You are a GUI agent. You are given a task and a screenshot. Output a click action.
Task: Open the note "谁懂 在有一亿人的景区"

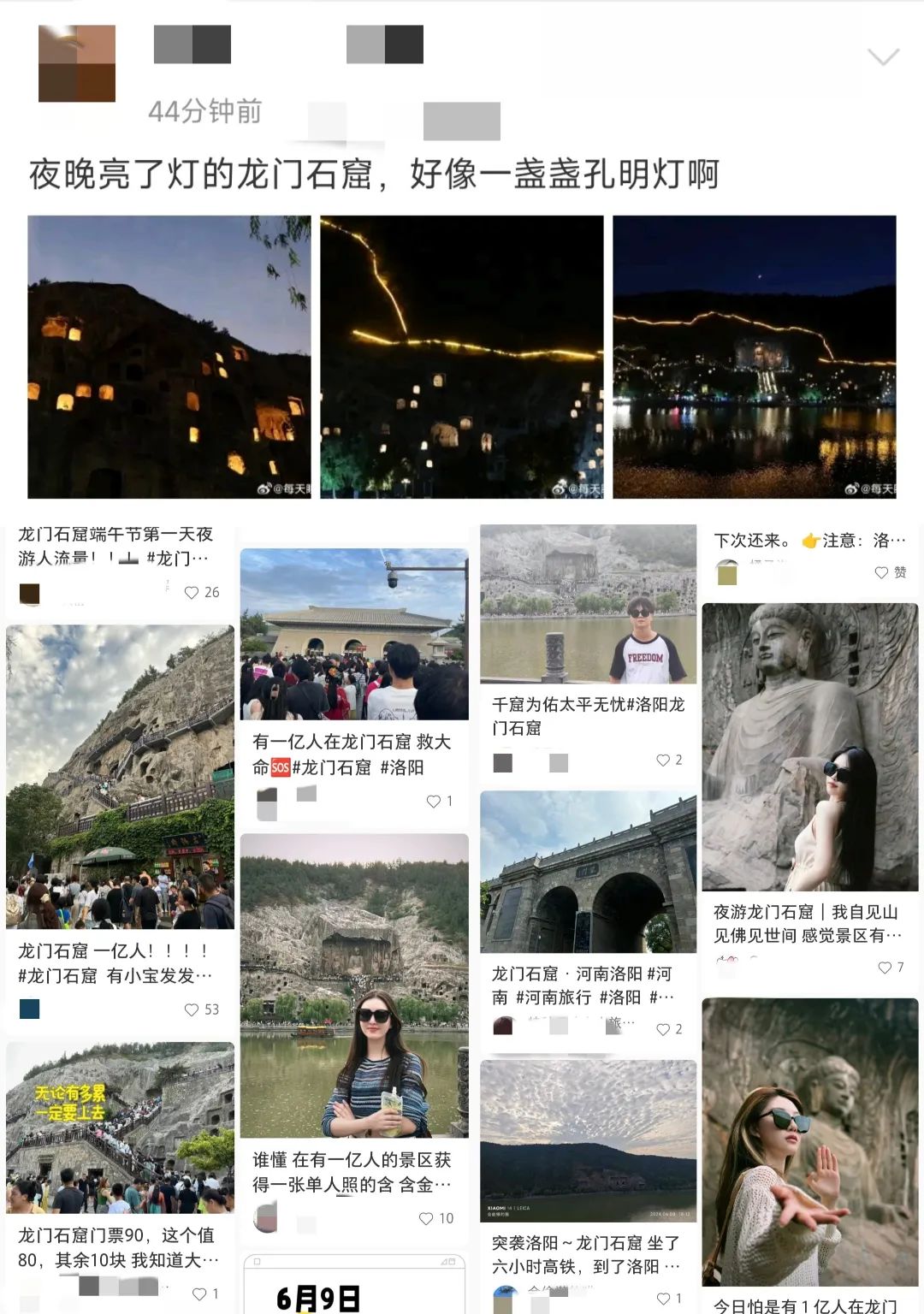354,985
